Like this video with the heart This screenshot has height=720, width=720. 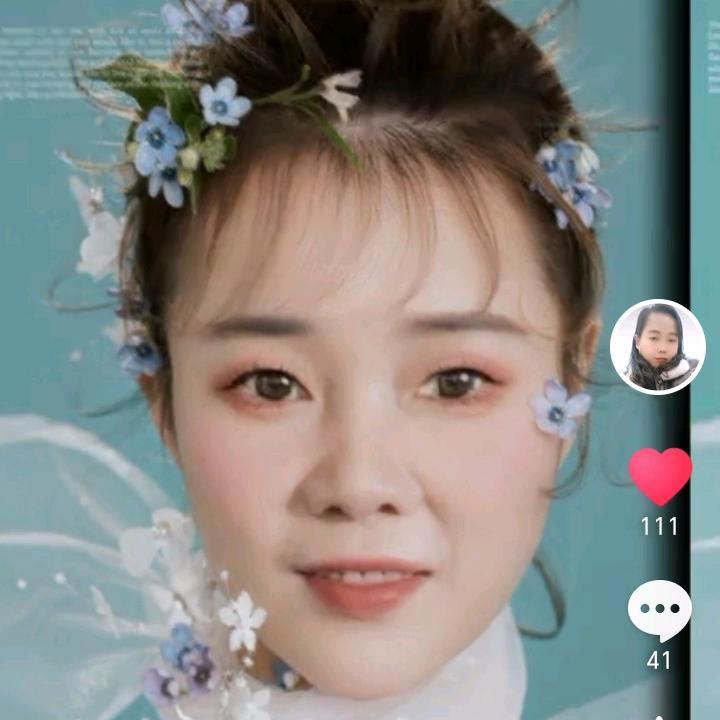click(660, 476)
